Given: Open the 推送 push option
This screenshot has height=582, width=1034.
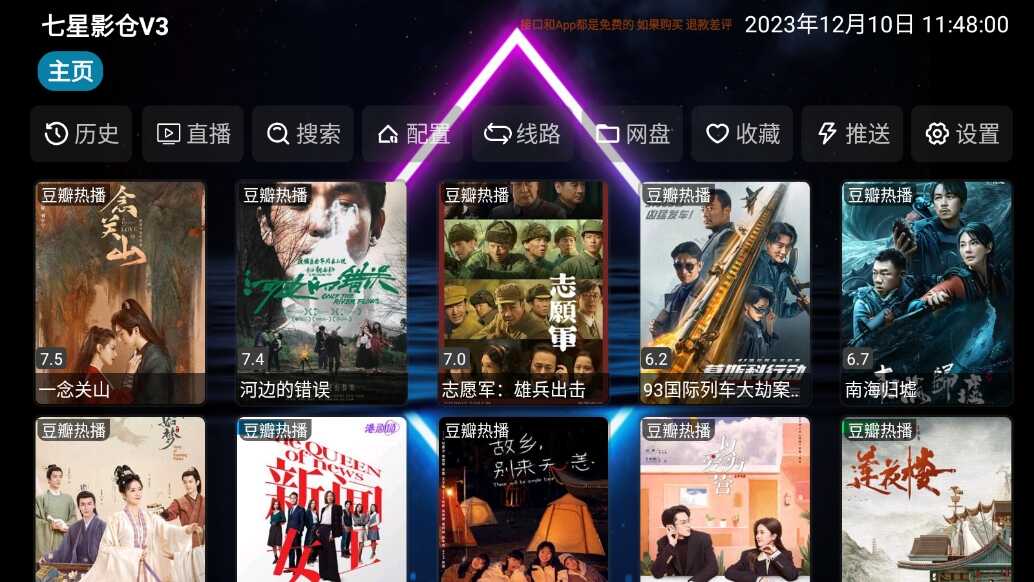Looking at the screenshot, I should pyautogui.click(x=852, y=134).
